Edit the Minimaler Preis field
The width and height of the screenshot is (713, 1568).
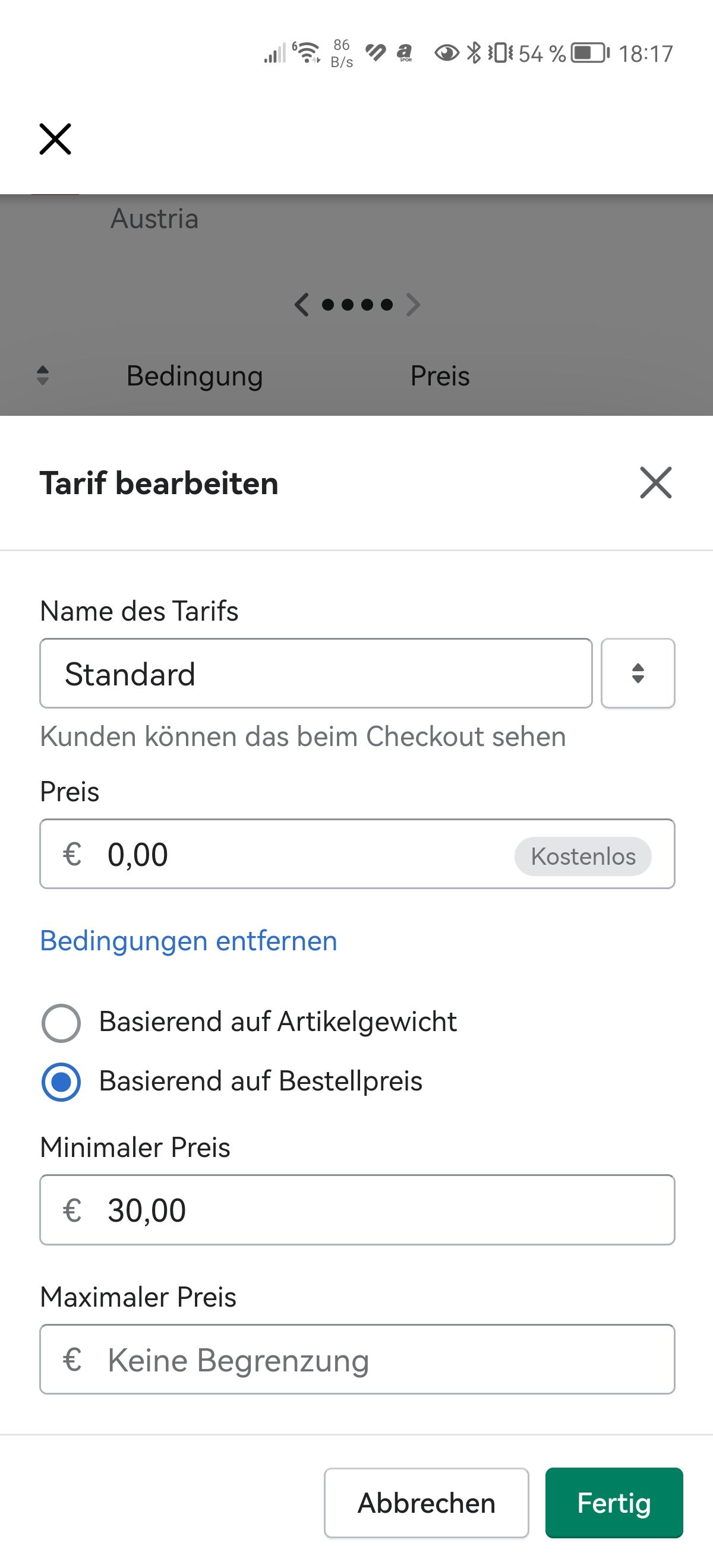(357, 1210)
